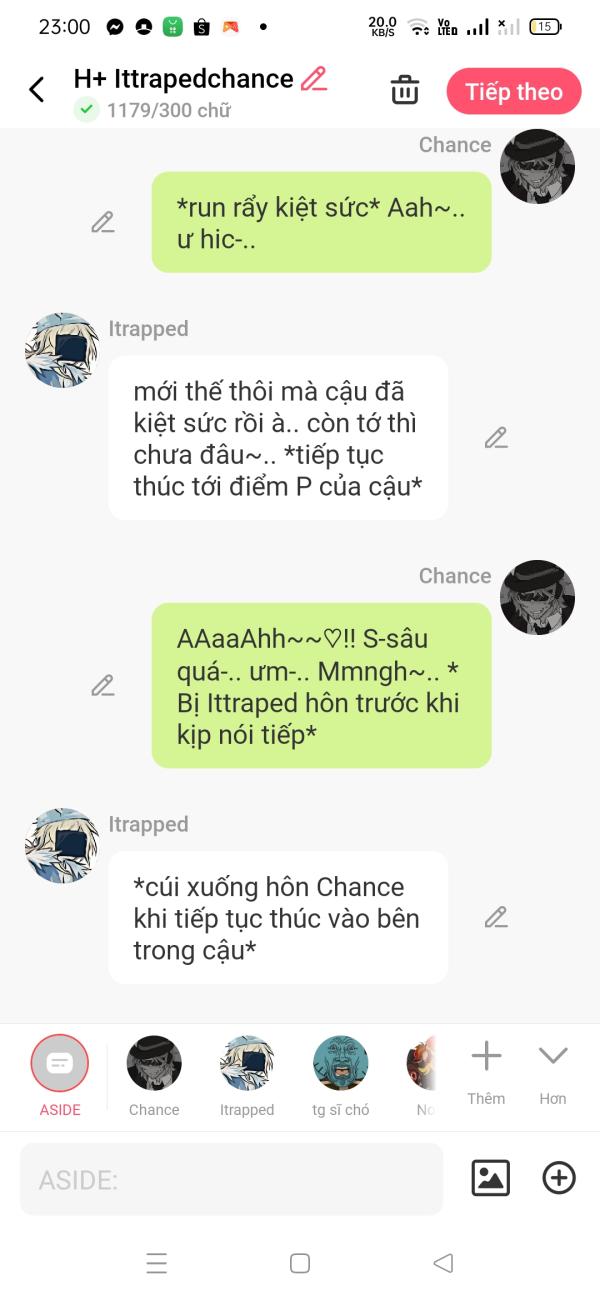Focus the ASIDE message input field
This screenshot has width=600, height=1300.
231,1180
